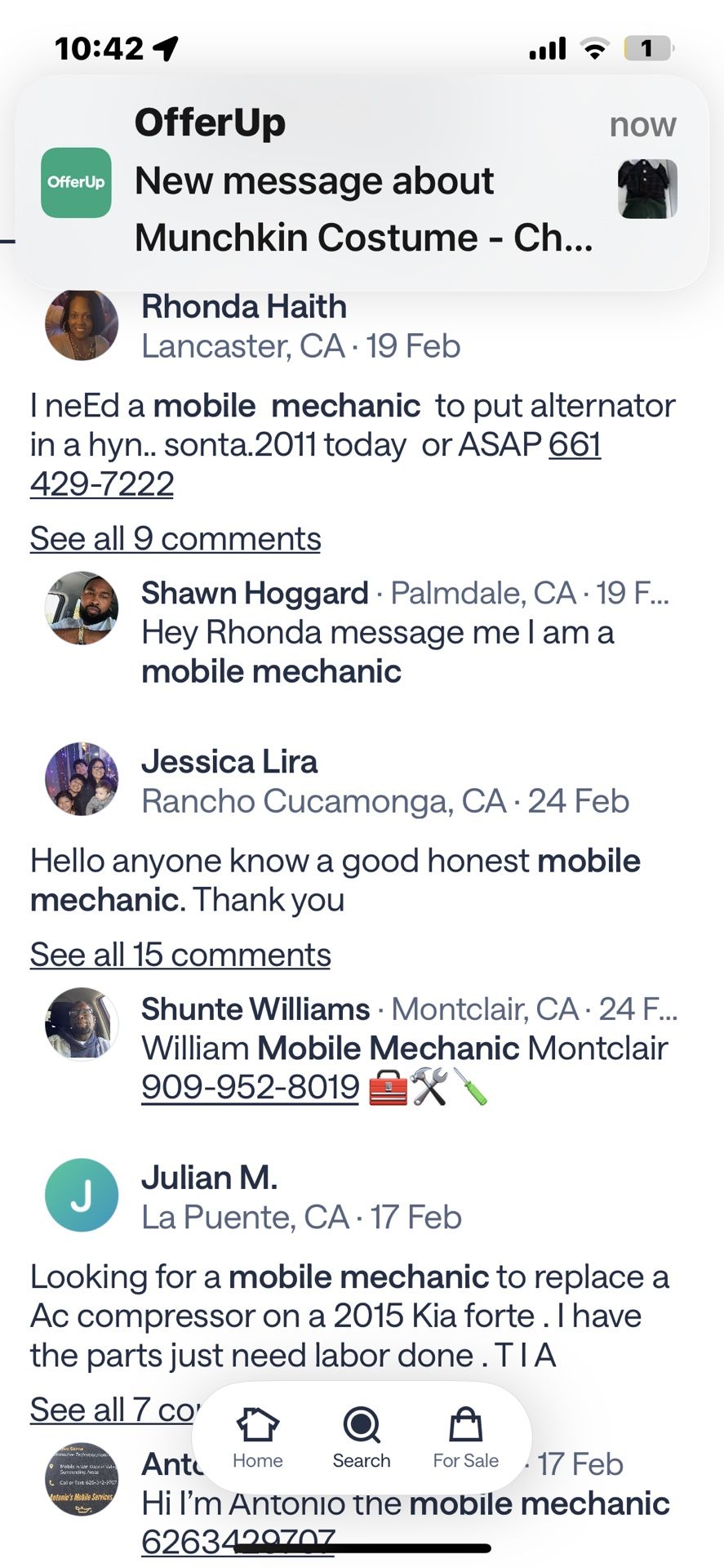This screenshot has width=724, height=1568.
Task: Open Jessica Lira's post about honest mechanic
Action: pyautogui.click(x=335, y=880)
